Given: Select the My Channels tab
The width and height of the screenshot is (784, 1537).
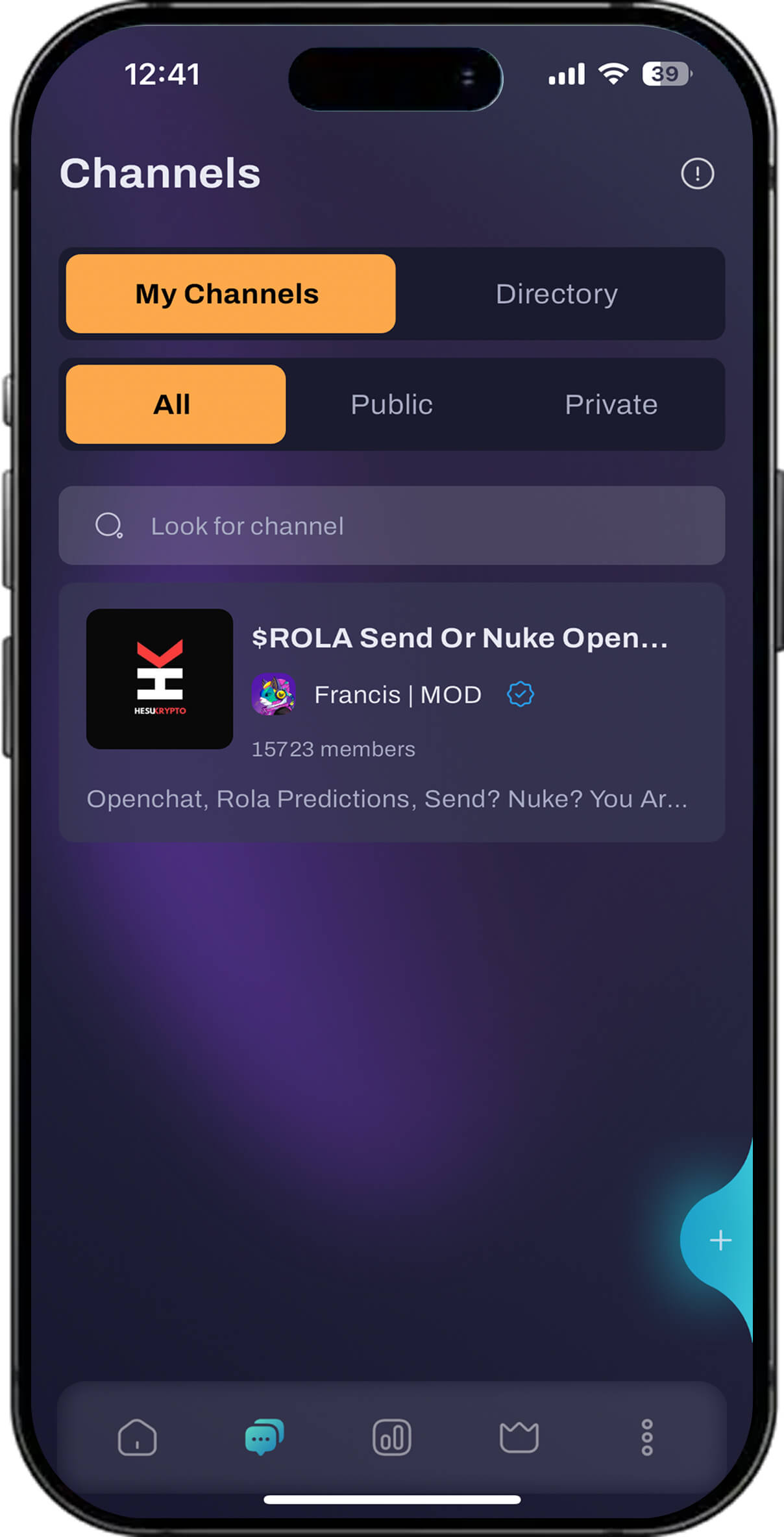Looking at the screenshot, I should pyautogui.click(x=230, y=294).
